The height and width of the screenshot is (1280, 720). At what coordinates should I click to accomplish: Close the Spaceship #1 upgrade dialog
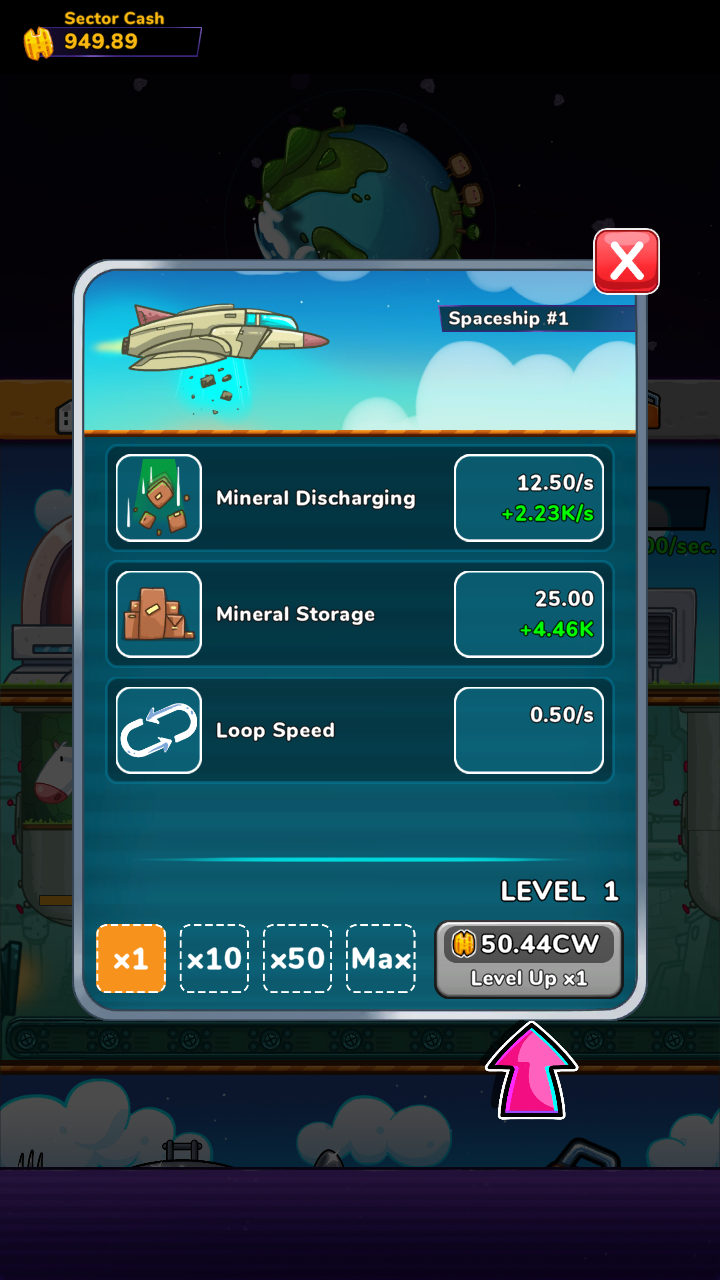627,262
